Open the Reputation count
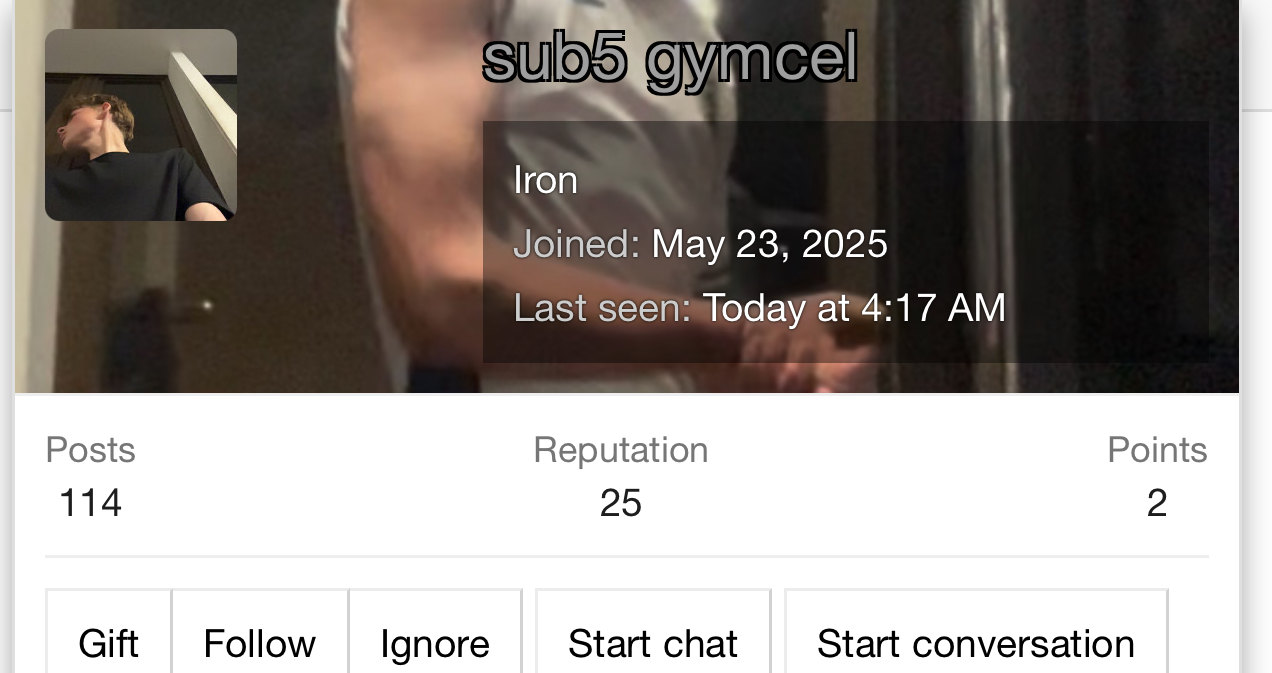 pos(620,502)
